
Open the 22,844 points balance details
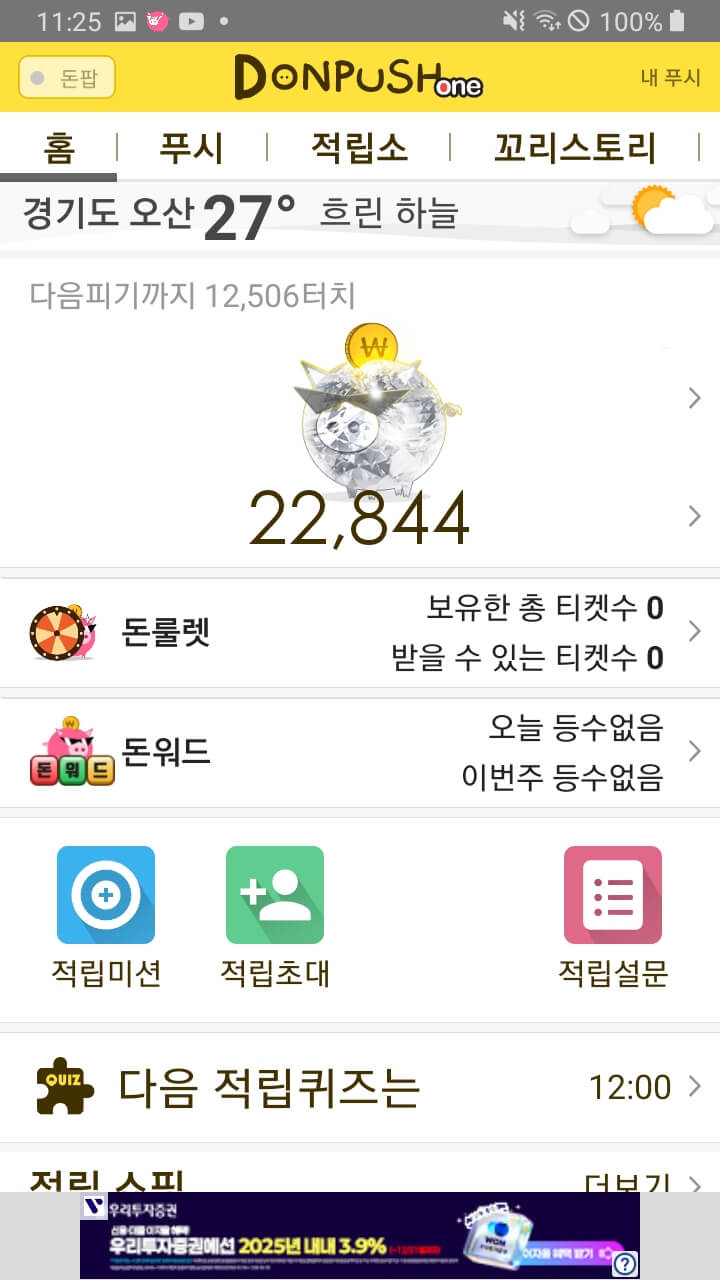(x=360, y=518)
